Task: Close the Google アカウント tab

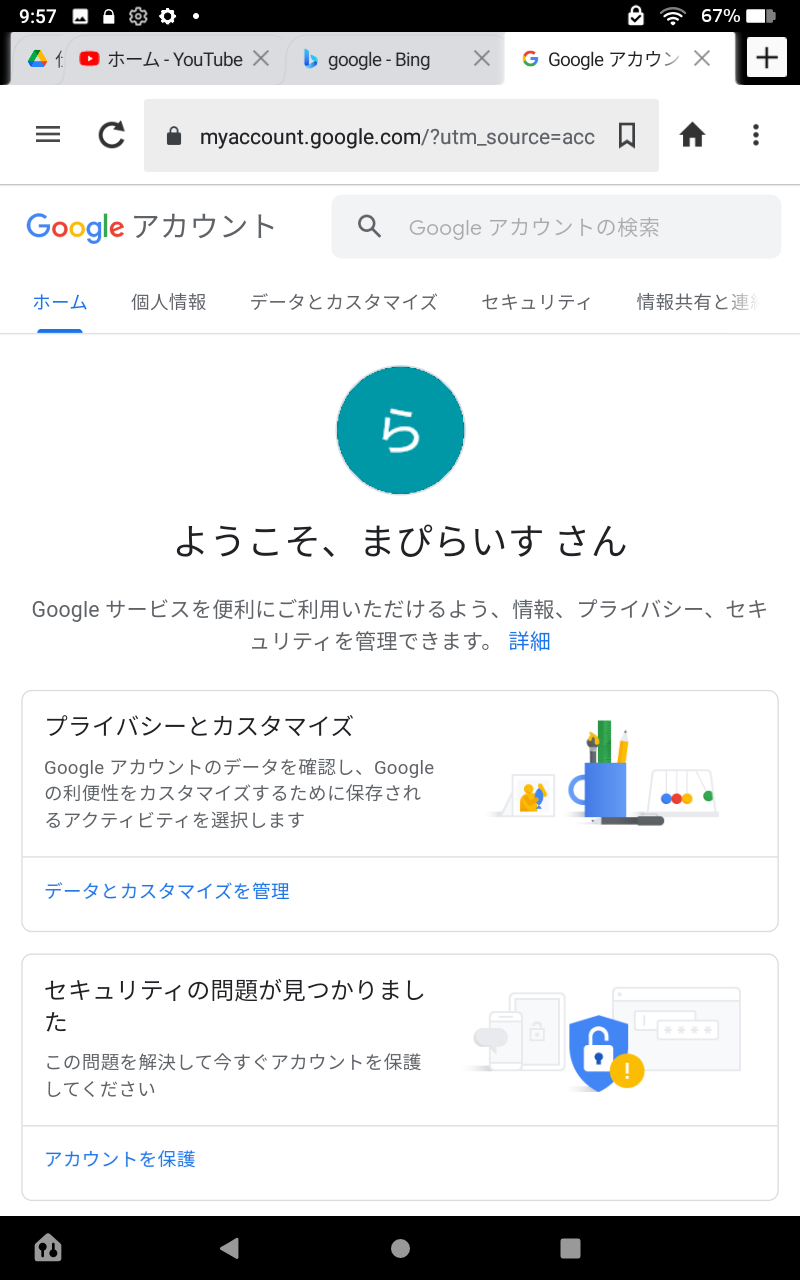Action: 702,59
